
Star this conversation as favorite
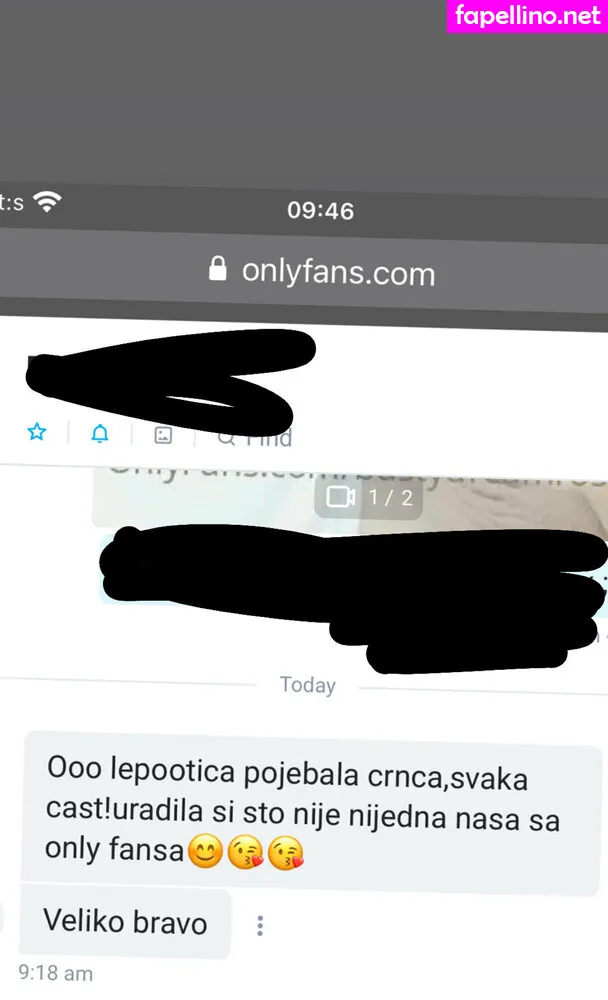[x=37, y=432]
